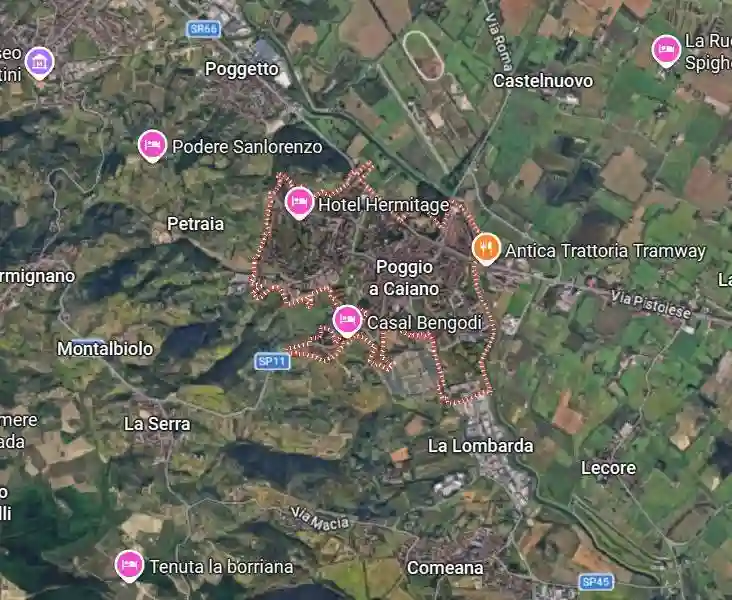The image size is (732, 600).
Task: Select the Tenuta la borriana pin
Action: pos(129,565)
